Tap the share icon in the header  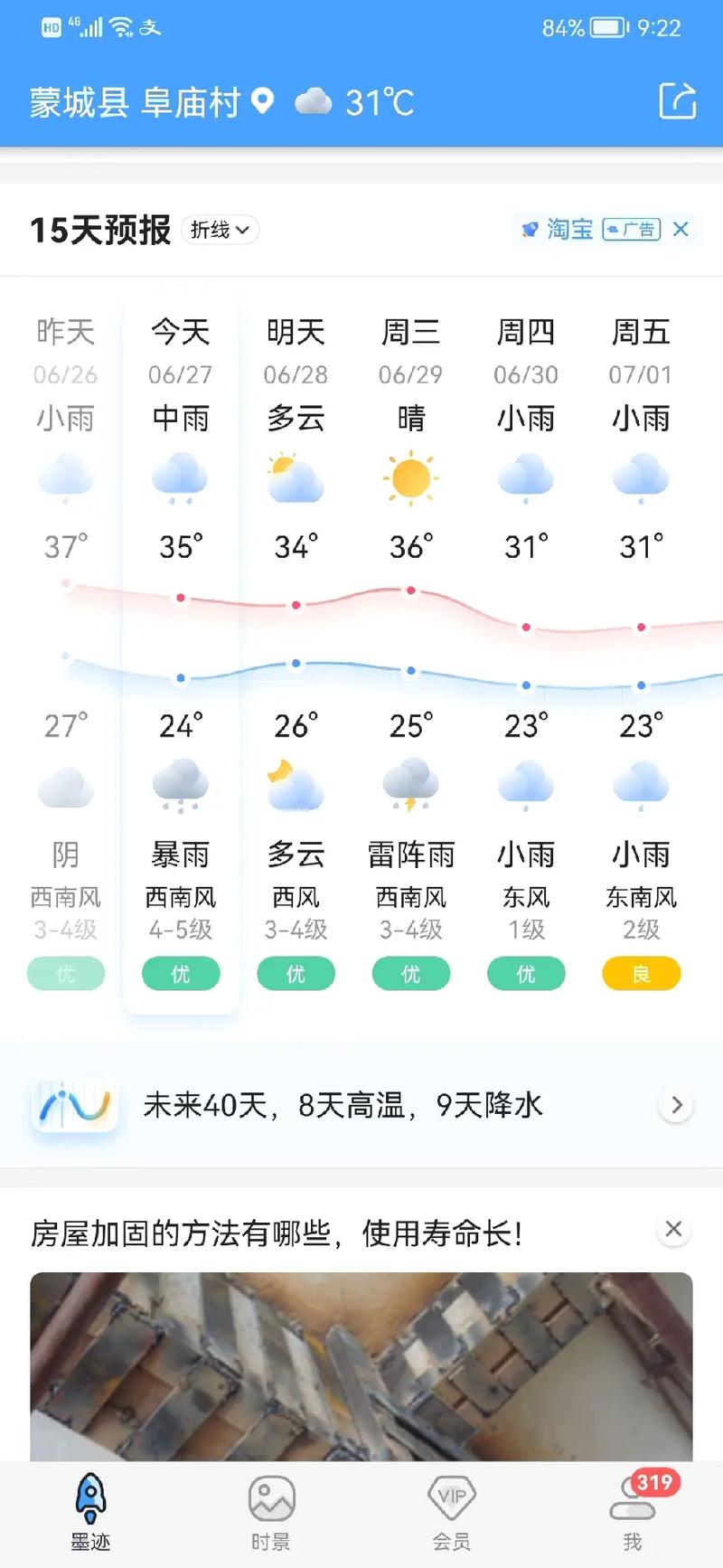click(x=677, y=102)
